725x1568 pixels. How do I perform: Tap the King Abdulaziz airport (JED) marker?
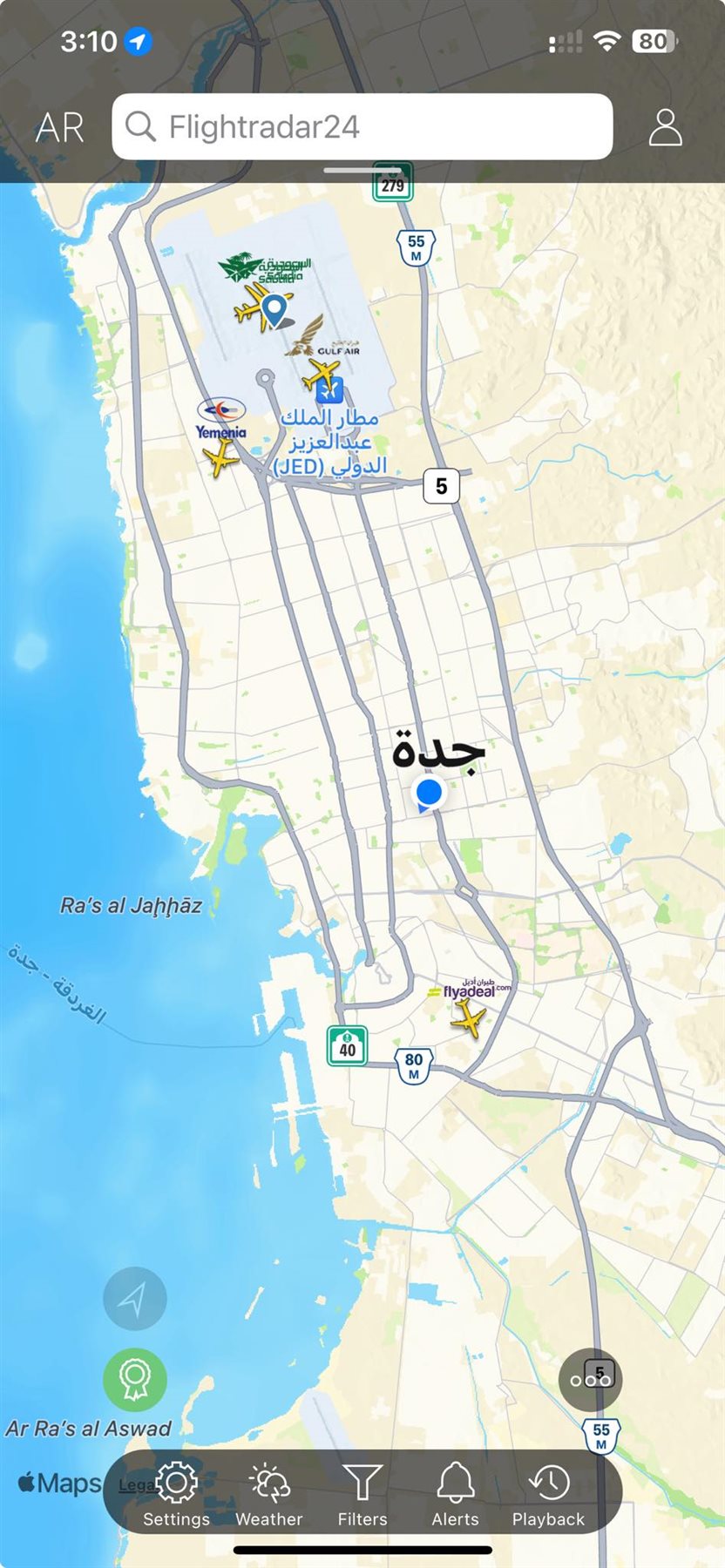(x=331, y=391)
